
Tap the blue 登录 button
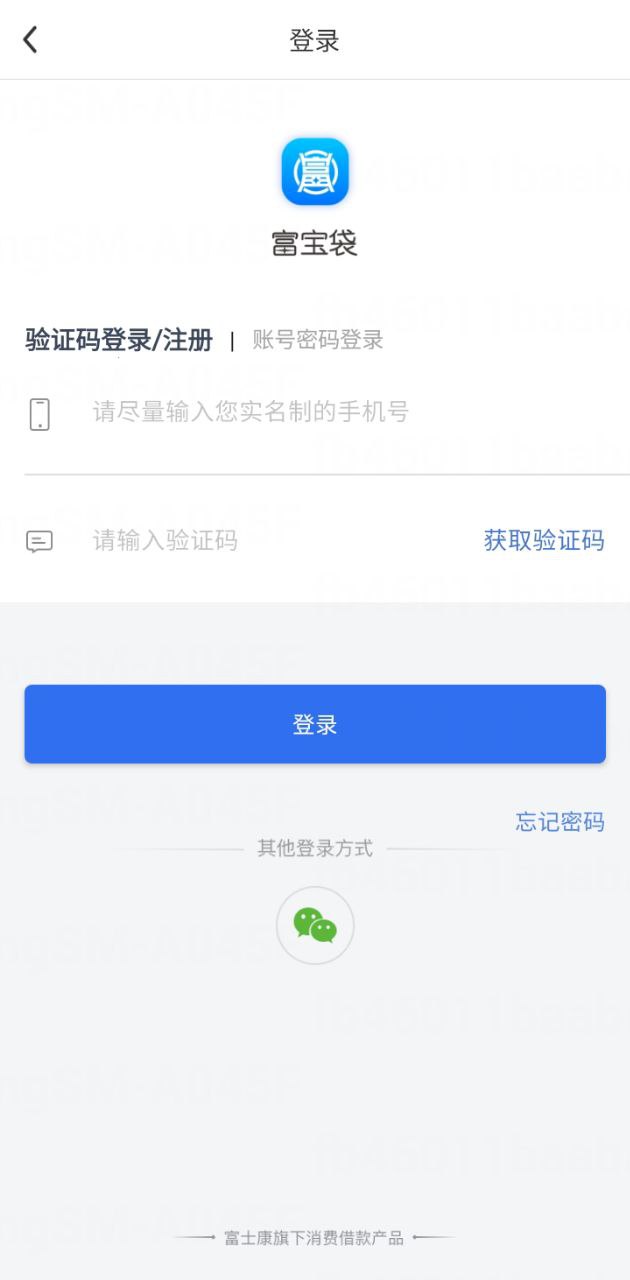[x=315, y=724]
